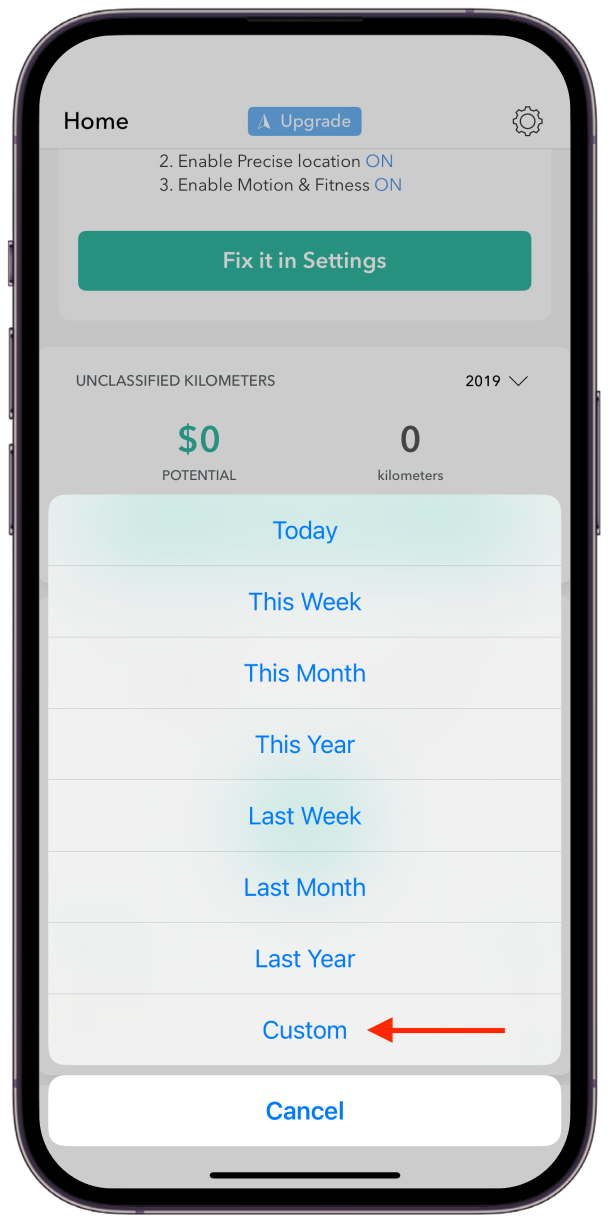Select Last Year range
Viewport: 608px width, 1225px height.
click(304, 958)
